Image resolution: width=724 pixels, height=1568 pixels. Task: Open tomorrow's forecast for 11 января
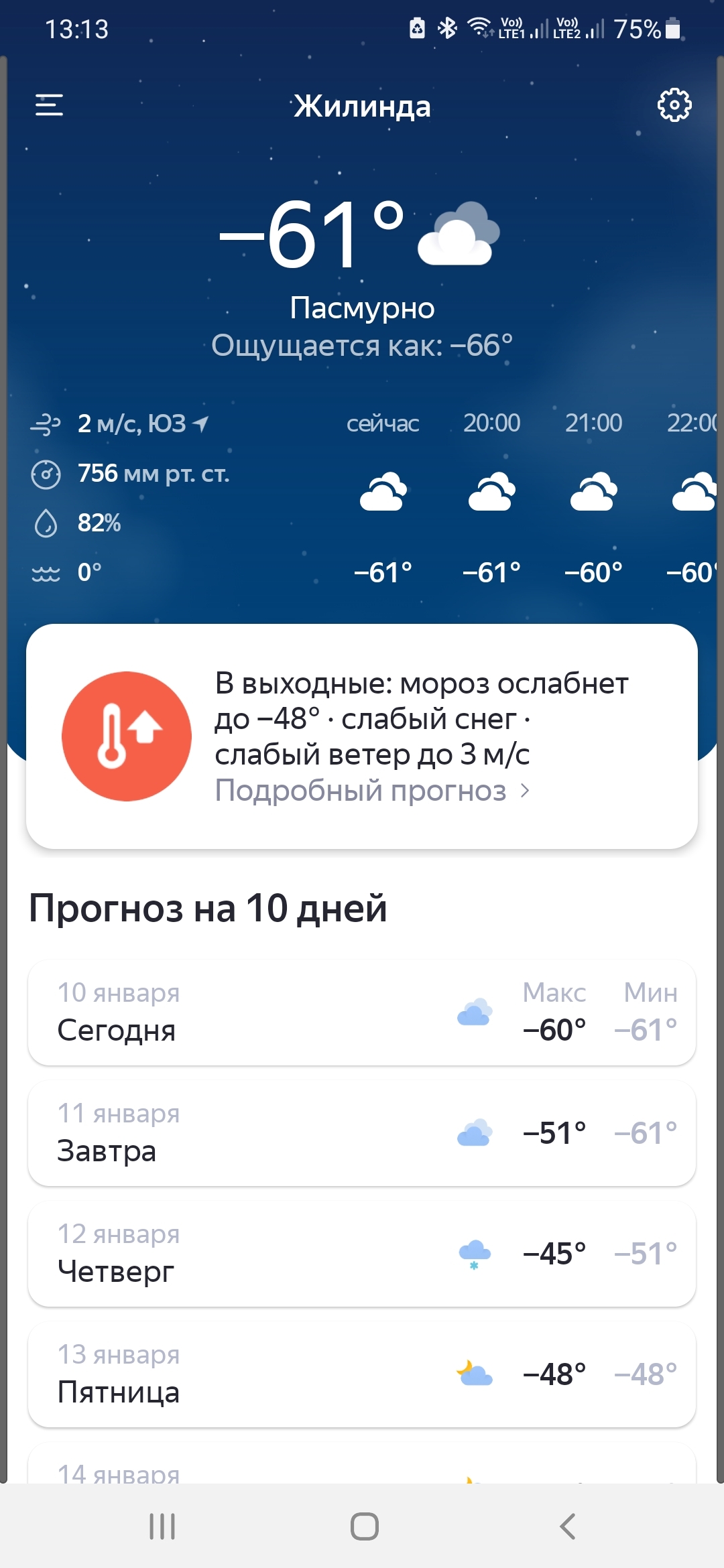click(x=362, y=1133)
